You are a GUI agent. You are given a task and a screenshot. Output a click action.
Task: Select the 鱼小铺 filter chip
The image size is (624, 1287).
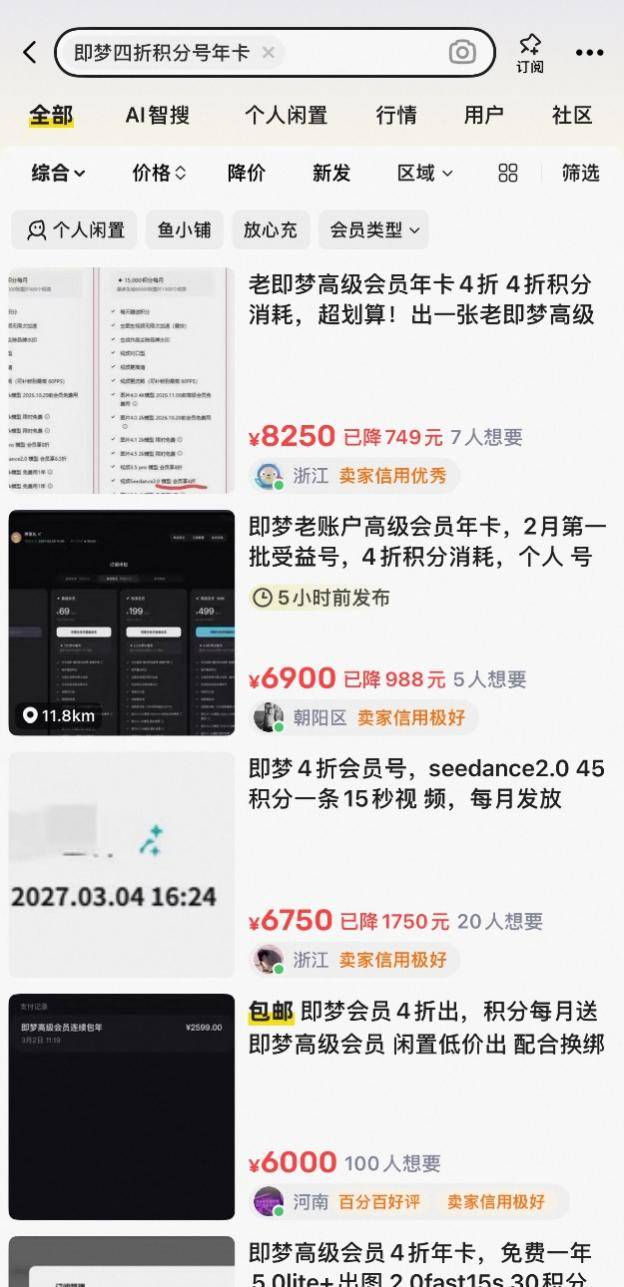click(184, 230)
